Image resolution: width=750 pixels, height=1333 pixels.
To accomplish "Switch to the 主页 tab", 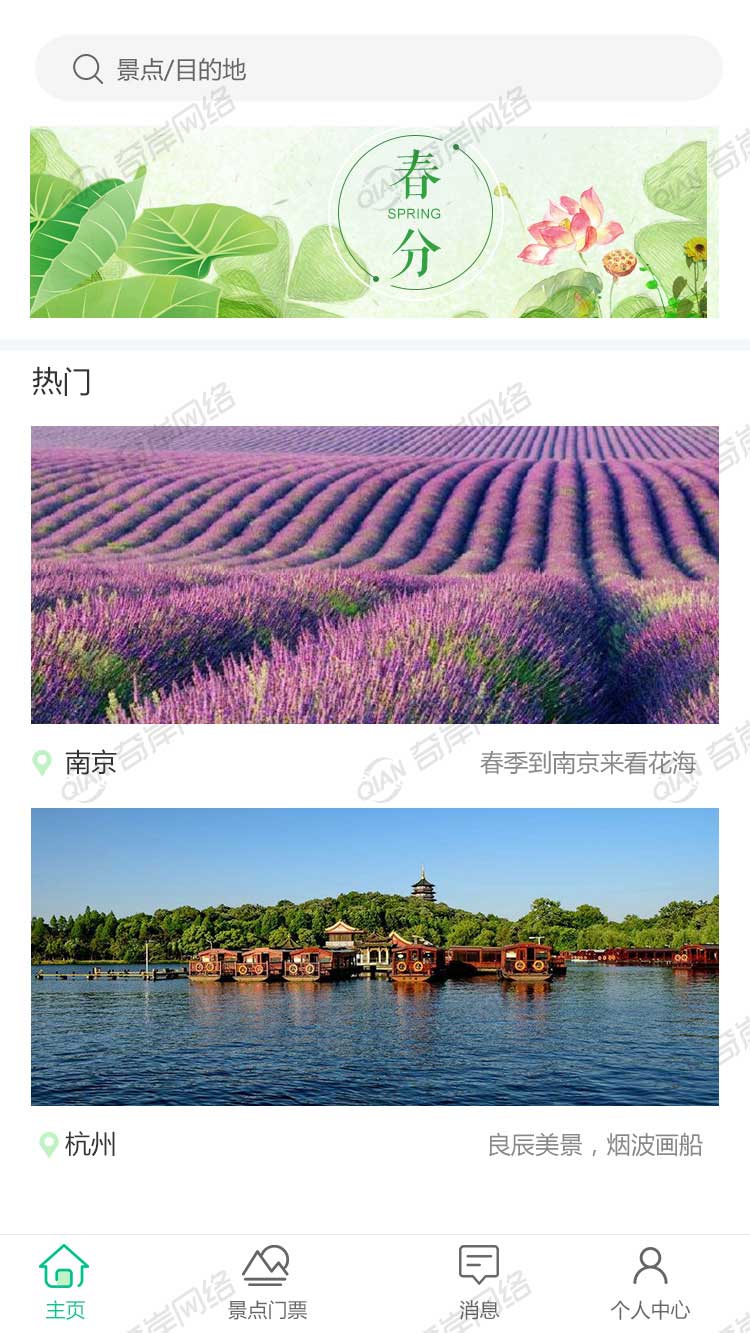I will (65, 1282).
